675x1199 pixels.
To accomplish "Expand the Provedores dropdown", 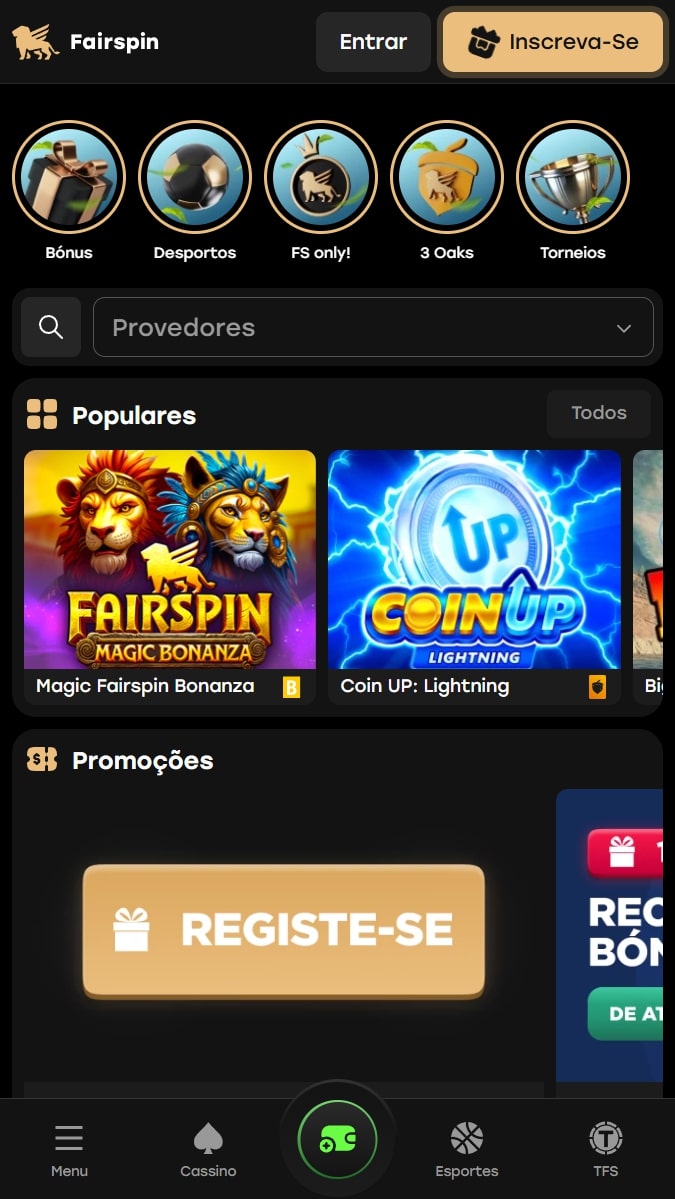I will click(373, 327).
